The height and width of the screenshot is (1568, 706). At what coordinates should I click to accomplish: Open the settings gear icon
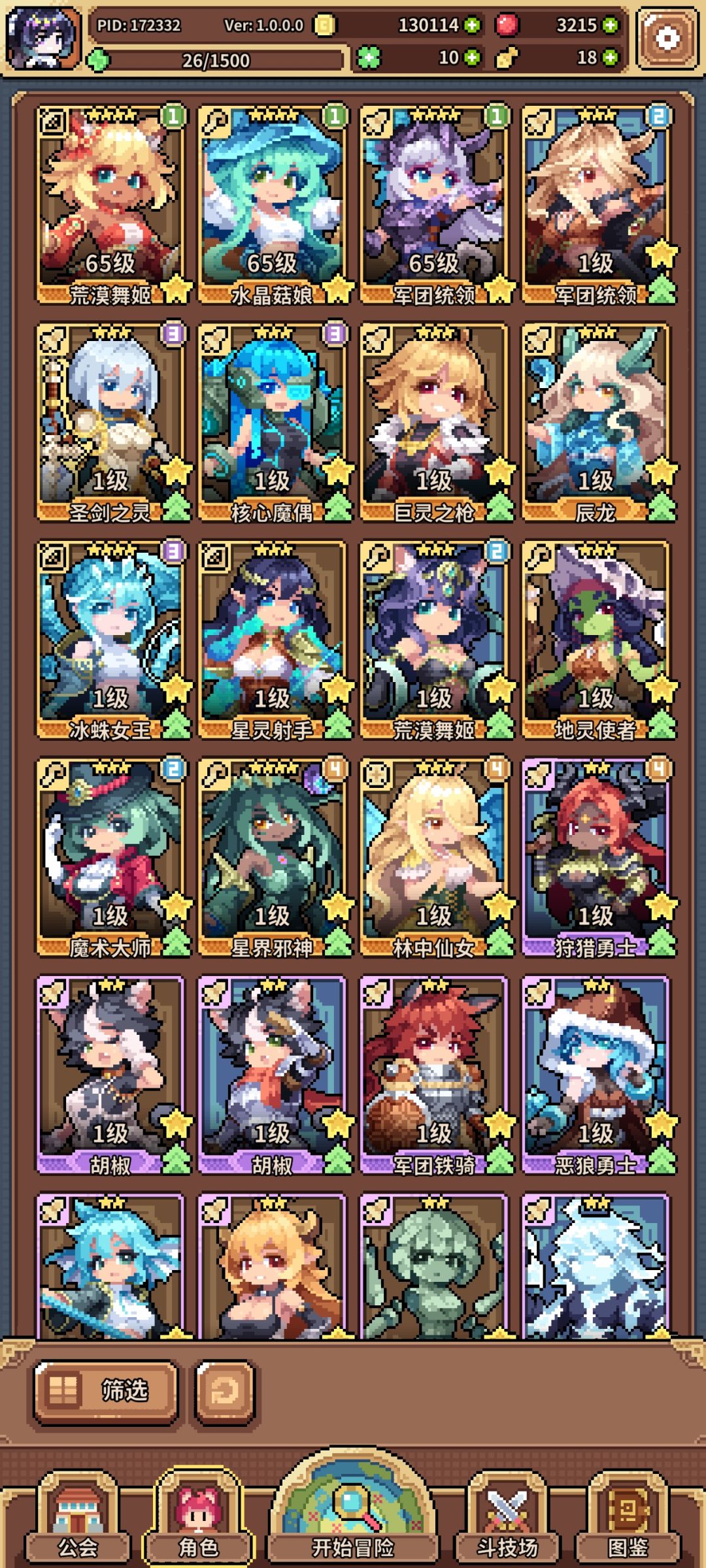click(666, 39)
